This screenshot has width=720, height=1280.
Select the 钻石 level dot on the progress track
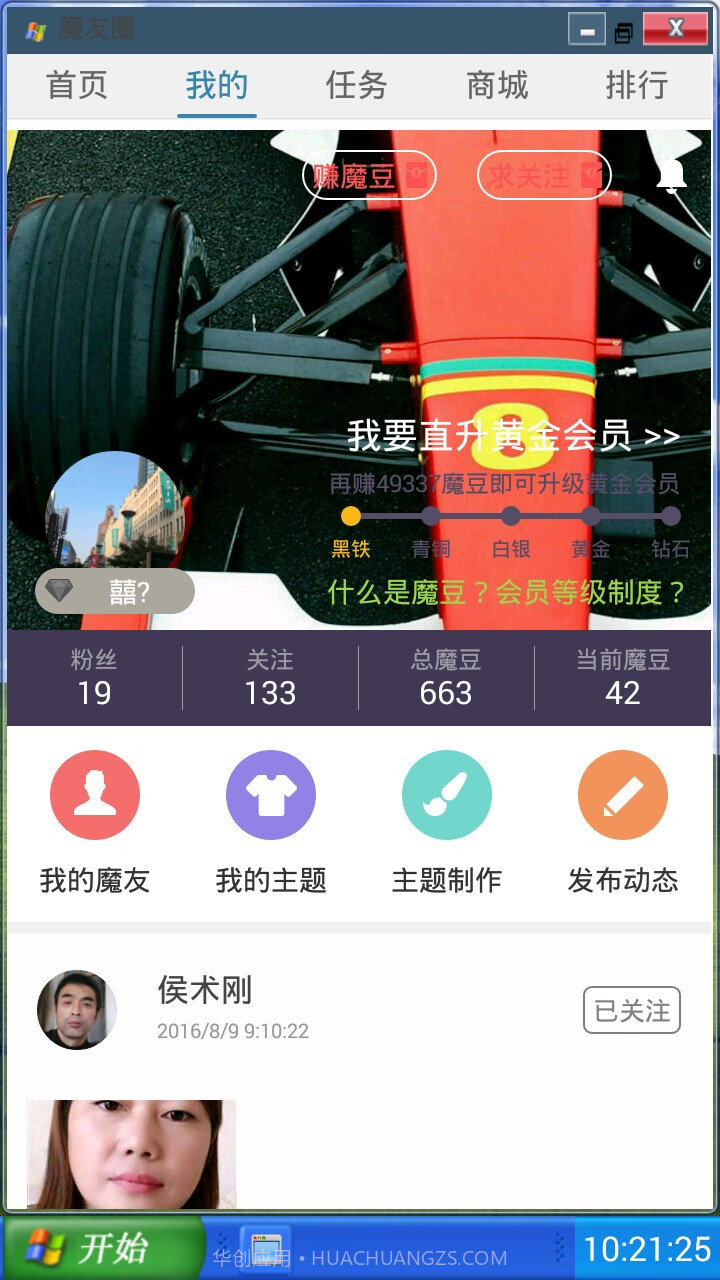pyautogui.click(x=671, y=516)
